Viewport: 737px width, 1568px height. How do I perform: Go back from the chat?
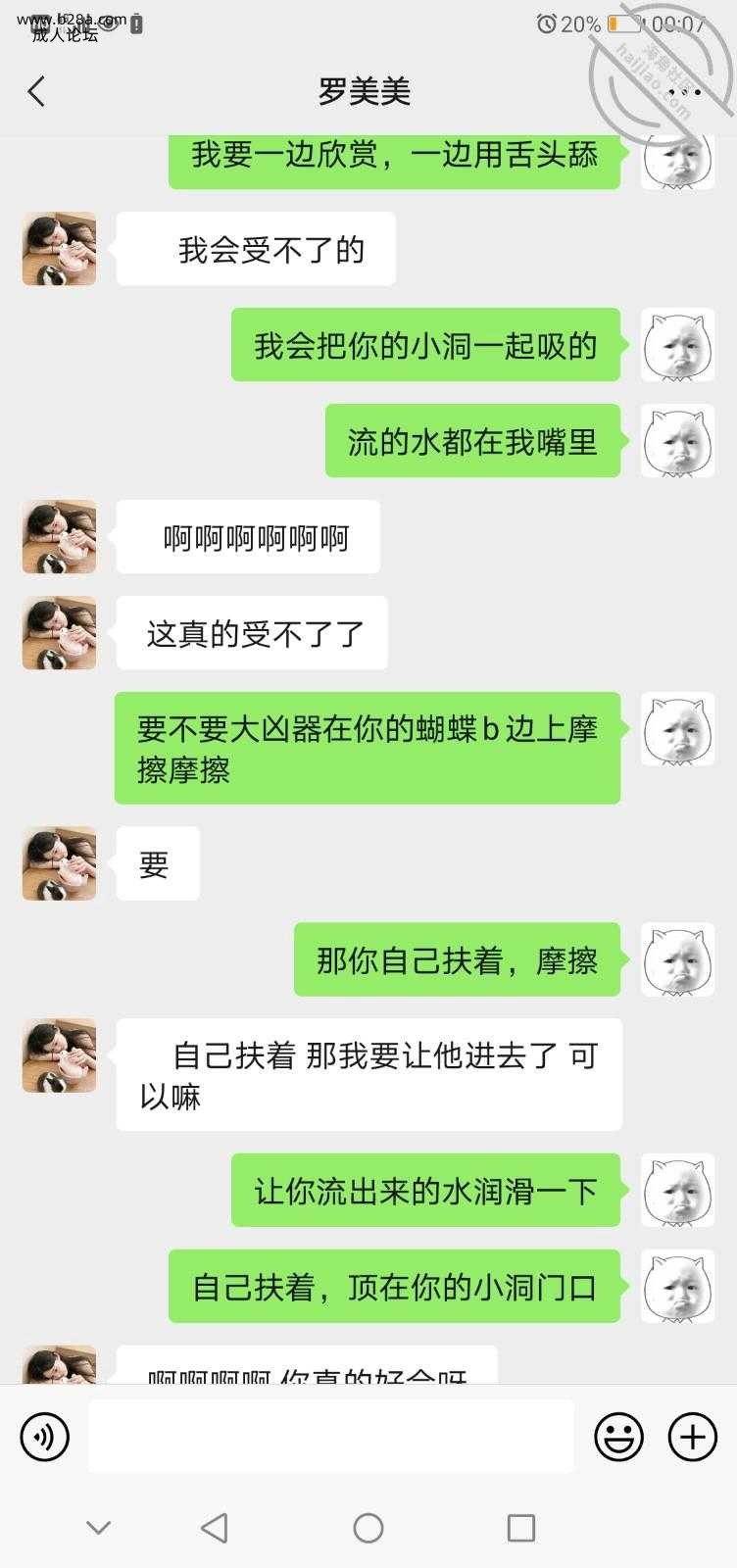(x=36, y=92)
